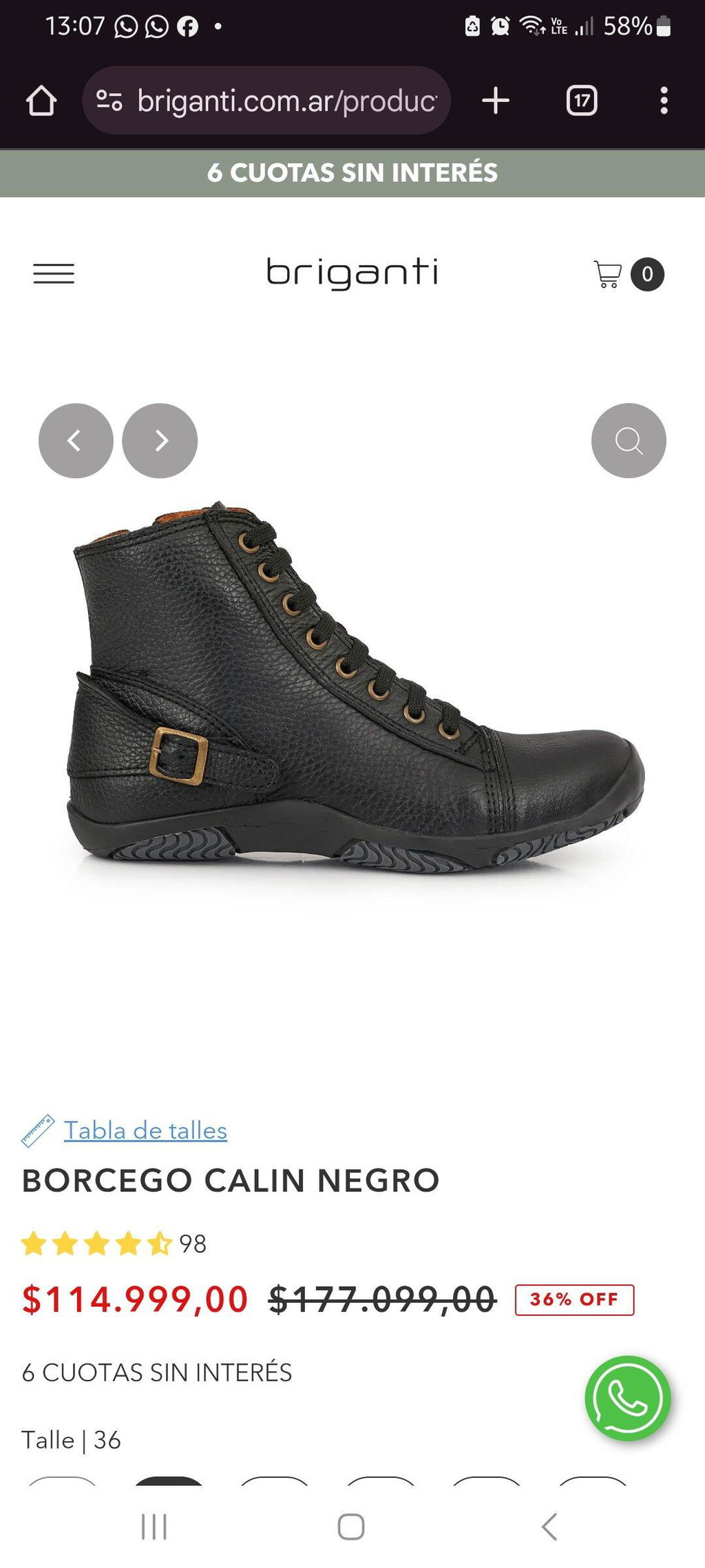Zoom the product image with magnifier

coord(629,440)
